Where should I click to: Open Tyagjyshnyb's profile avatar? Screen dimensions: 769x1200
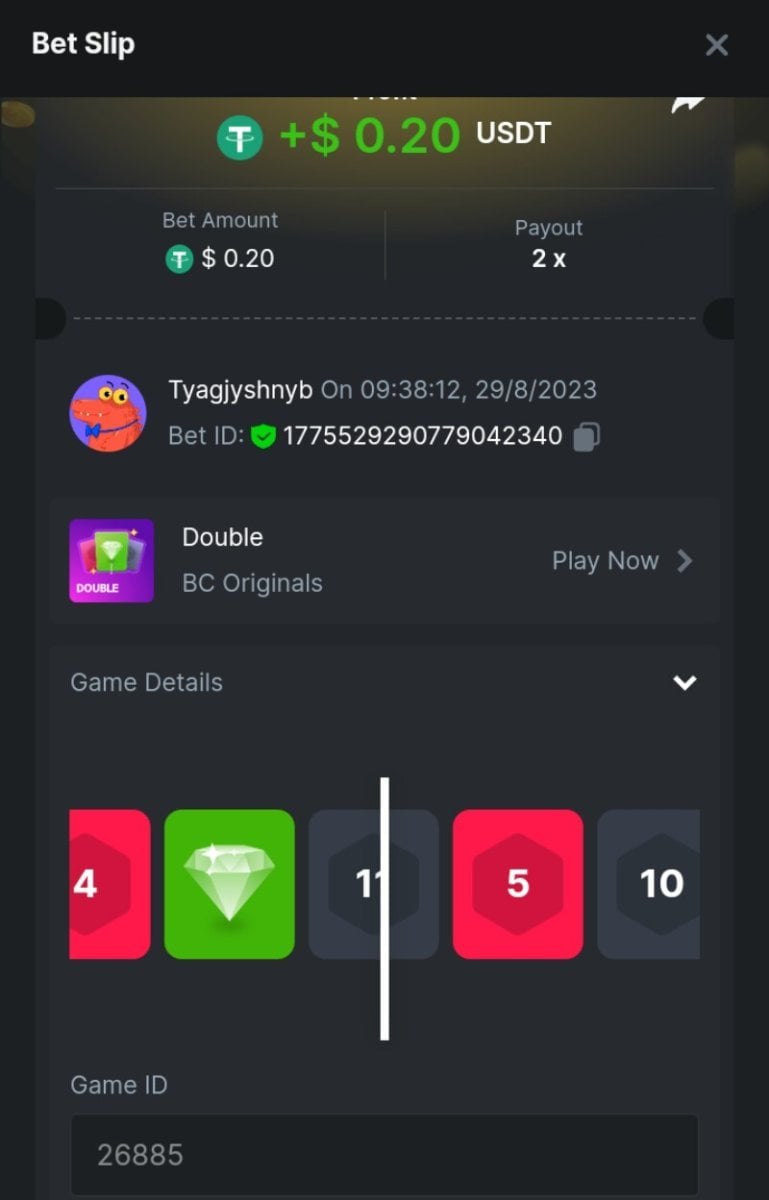pyautogui.click(x=108, y=413)
